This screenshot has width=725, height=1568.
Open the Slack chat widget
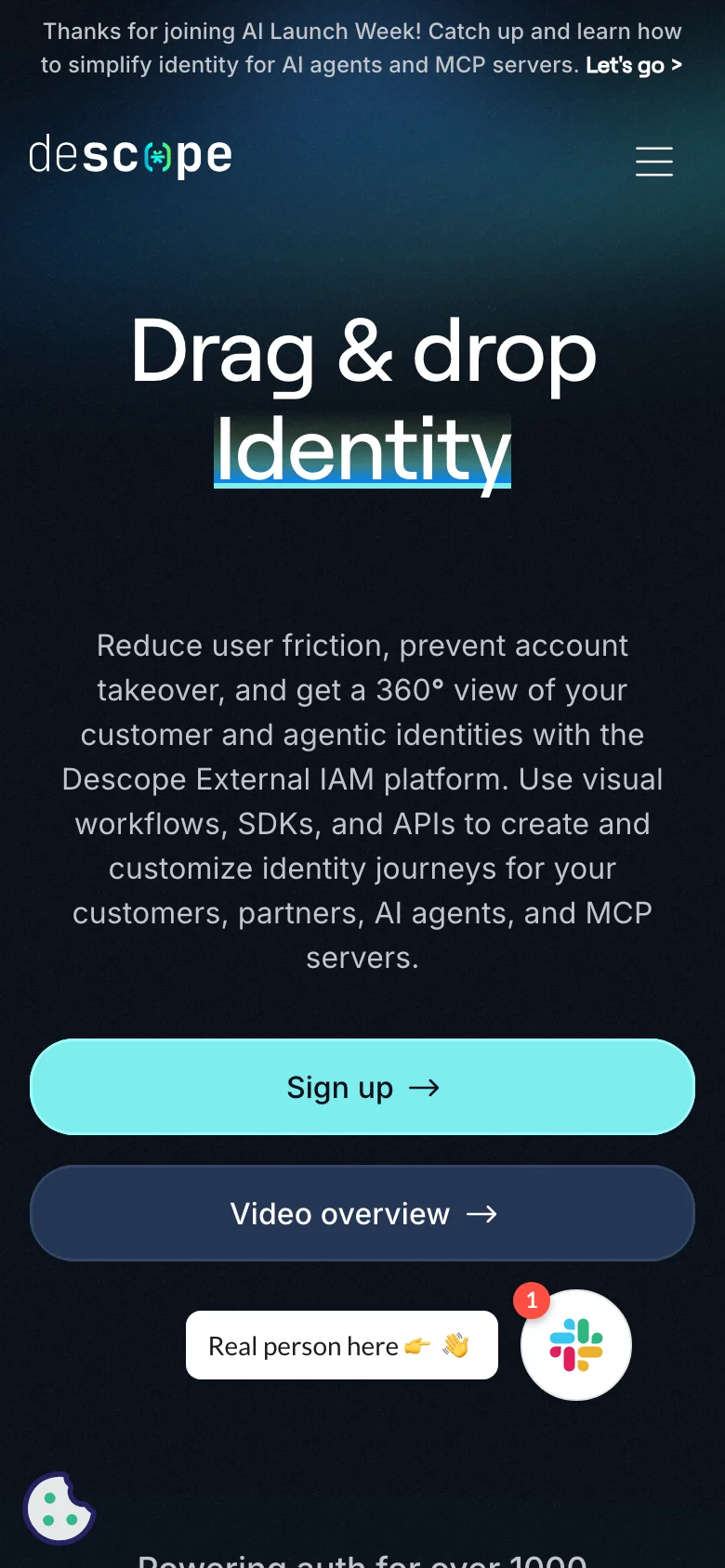coord(576,1345)
